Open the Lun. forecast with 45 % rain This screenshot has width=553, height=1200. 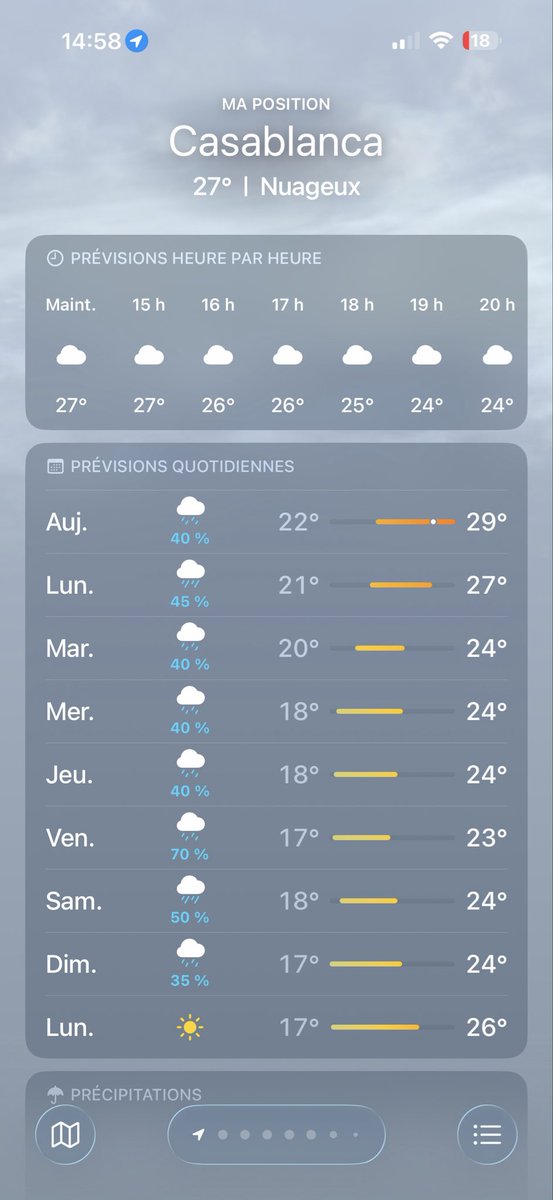tap(276, 585)
